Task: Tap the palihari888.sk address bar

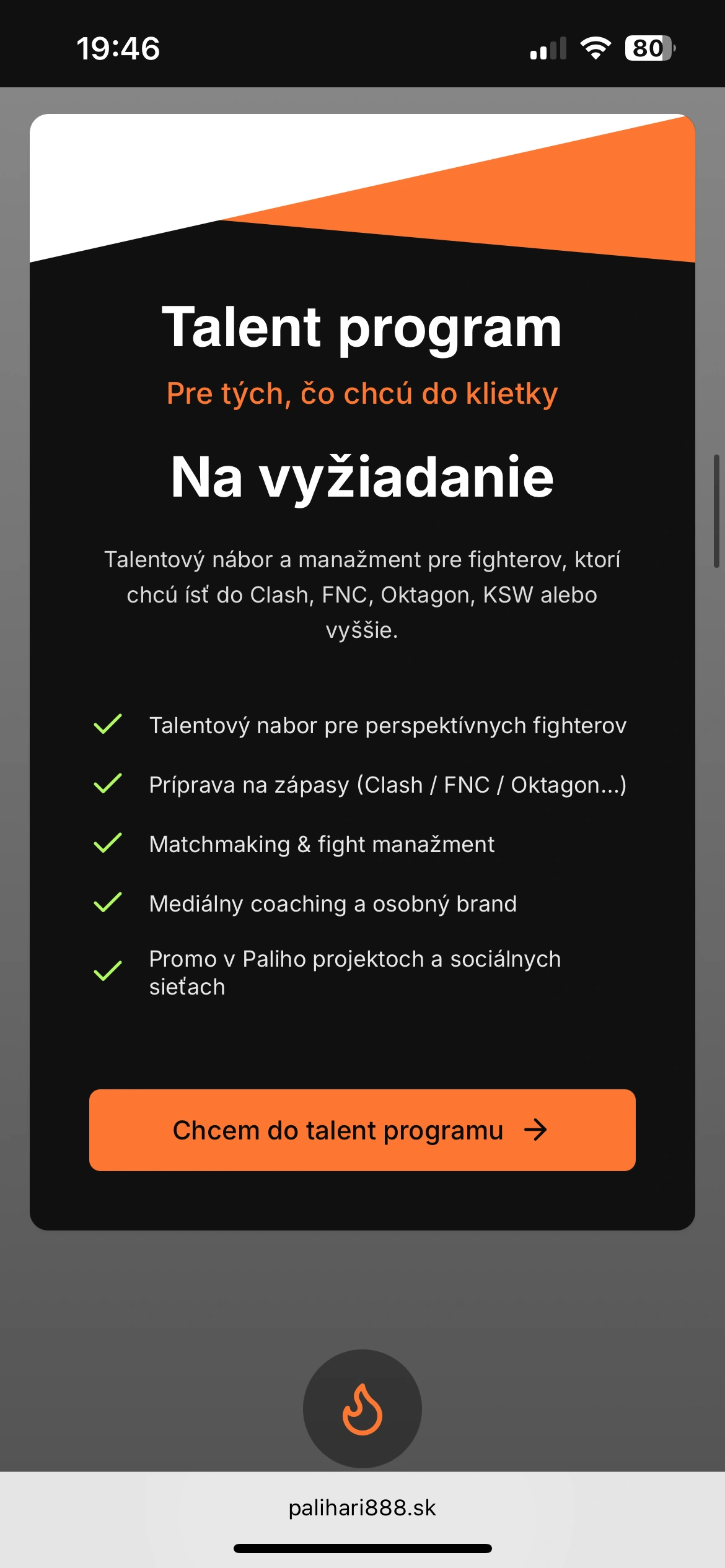Action: pos(362,1508)
